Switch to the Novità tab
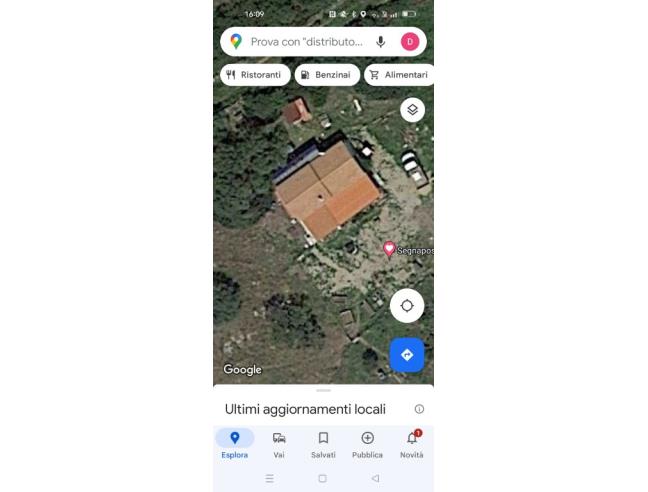648x492 pixels. (x=411, y=444)
